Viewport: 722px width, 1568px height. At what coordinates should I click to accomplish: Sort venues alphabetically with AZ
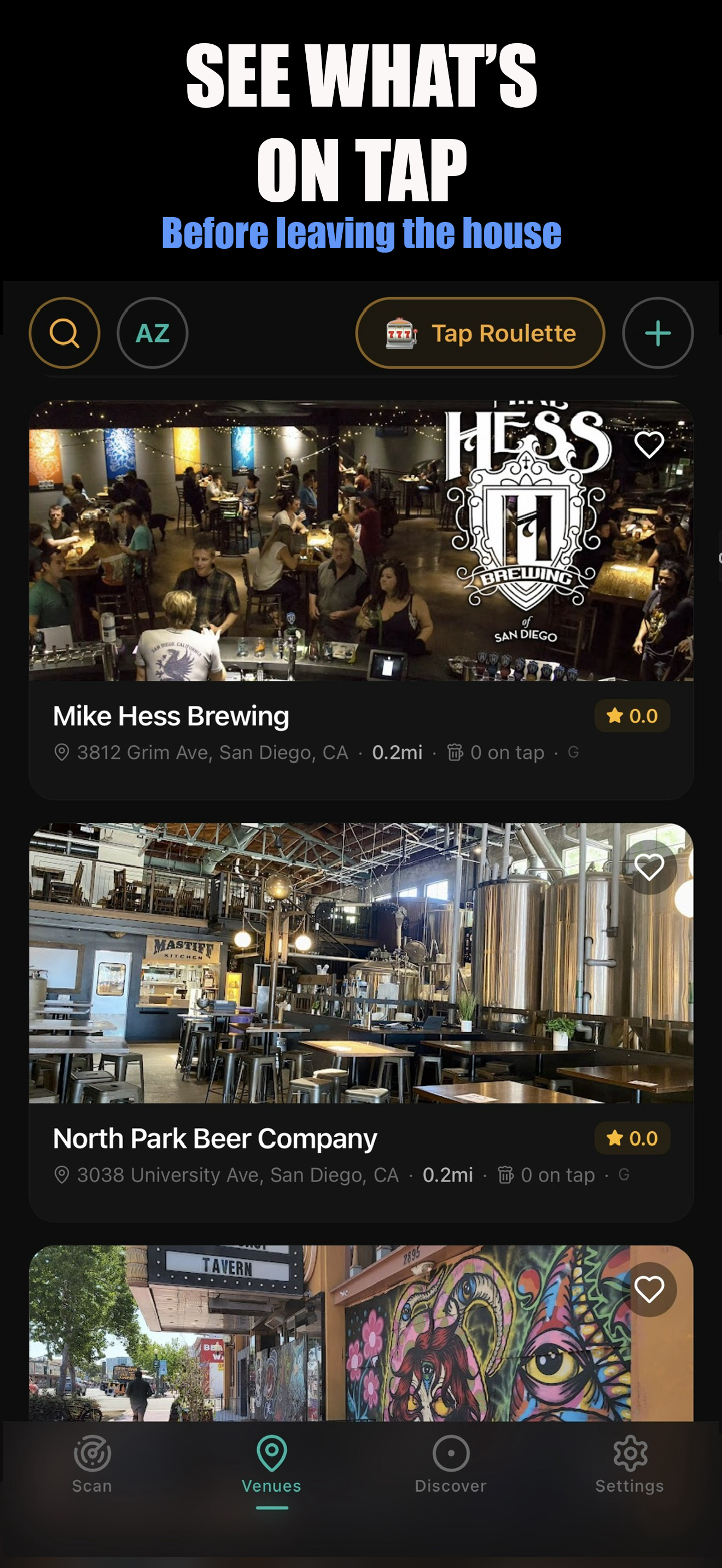(x=152, y=333)
